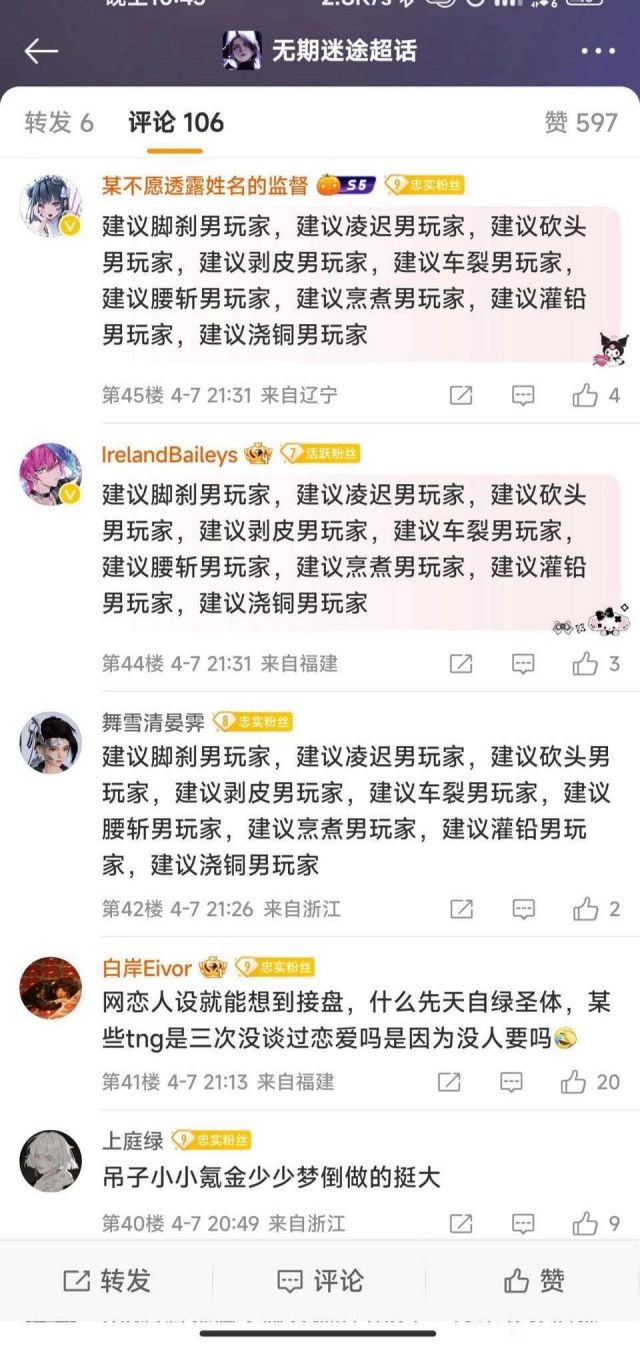Image resolution: width=640 pixels, height=1348 pixels.
Task: Like the post with bottom 赞 button
Action: point(534,1281)
